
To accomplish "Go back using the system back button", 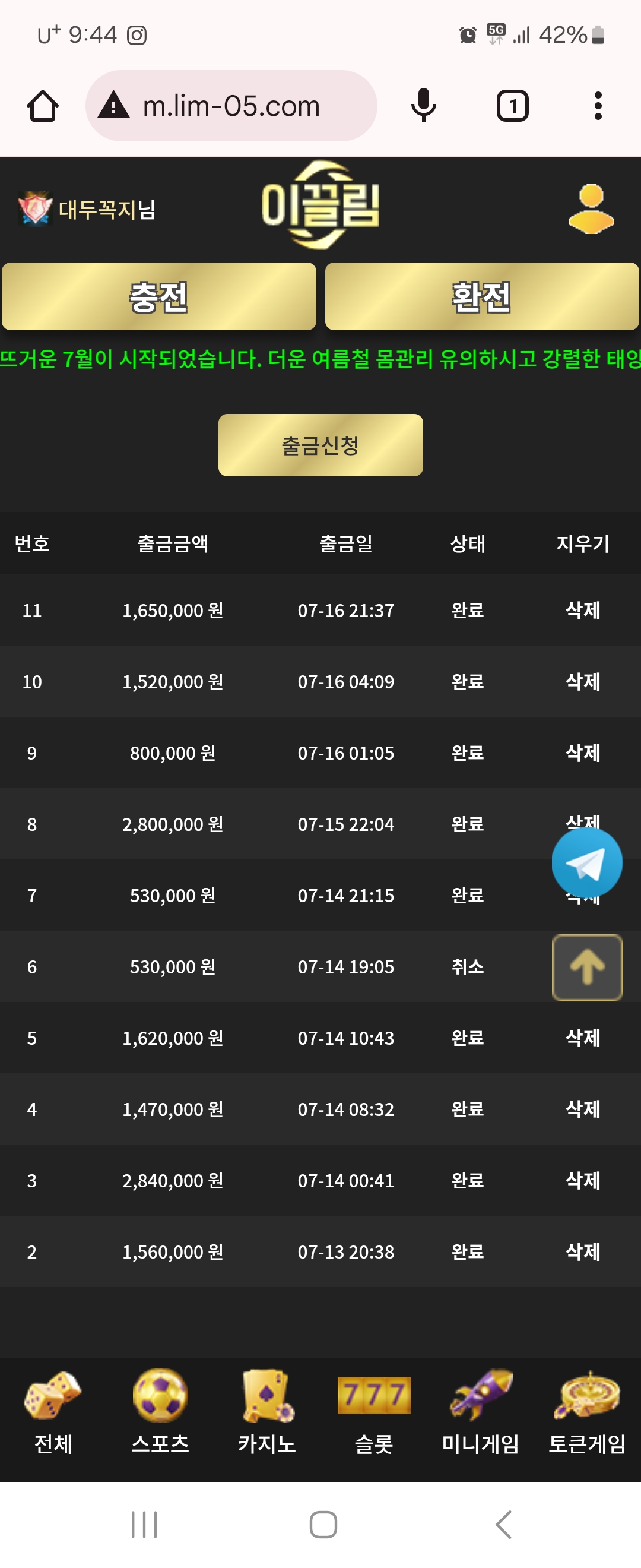I will (x=503, y=1524).
